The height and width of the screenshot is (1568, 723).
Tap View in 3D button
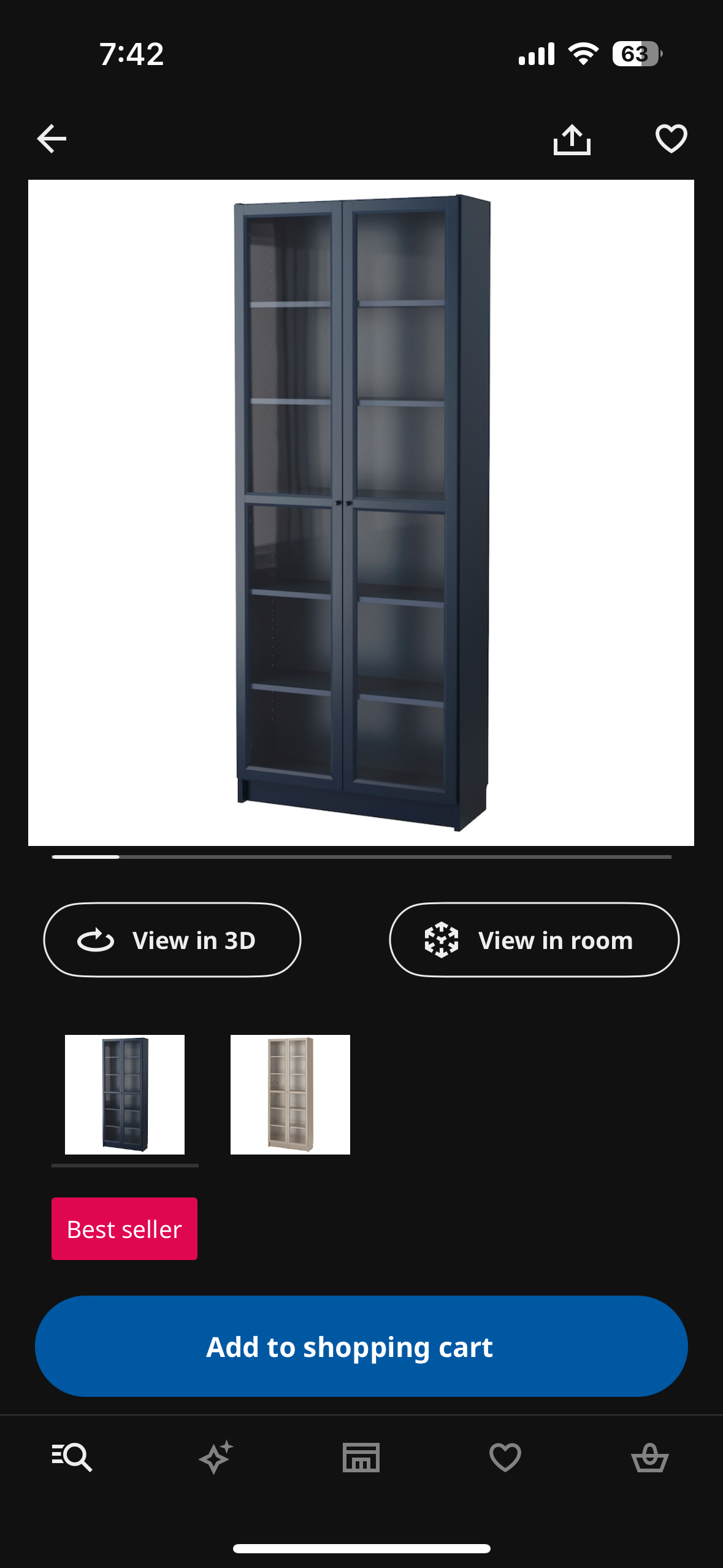pyautogui.click(x=172, y=940)
